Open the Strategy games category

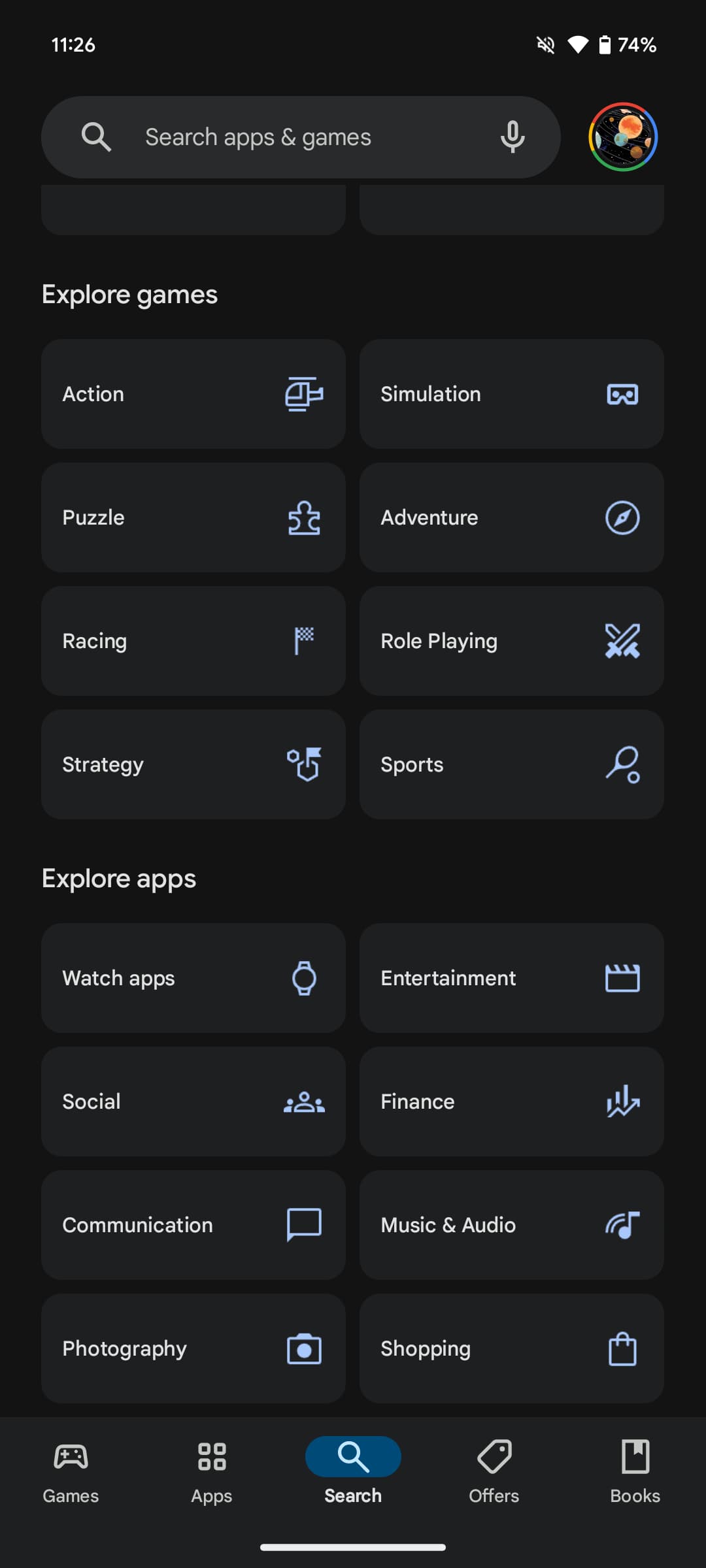coord(193,764)
